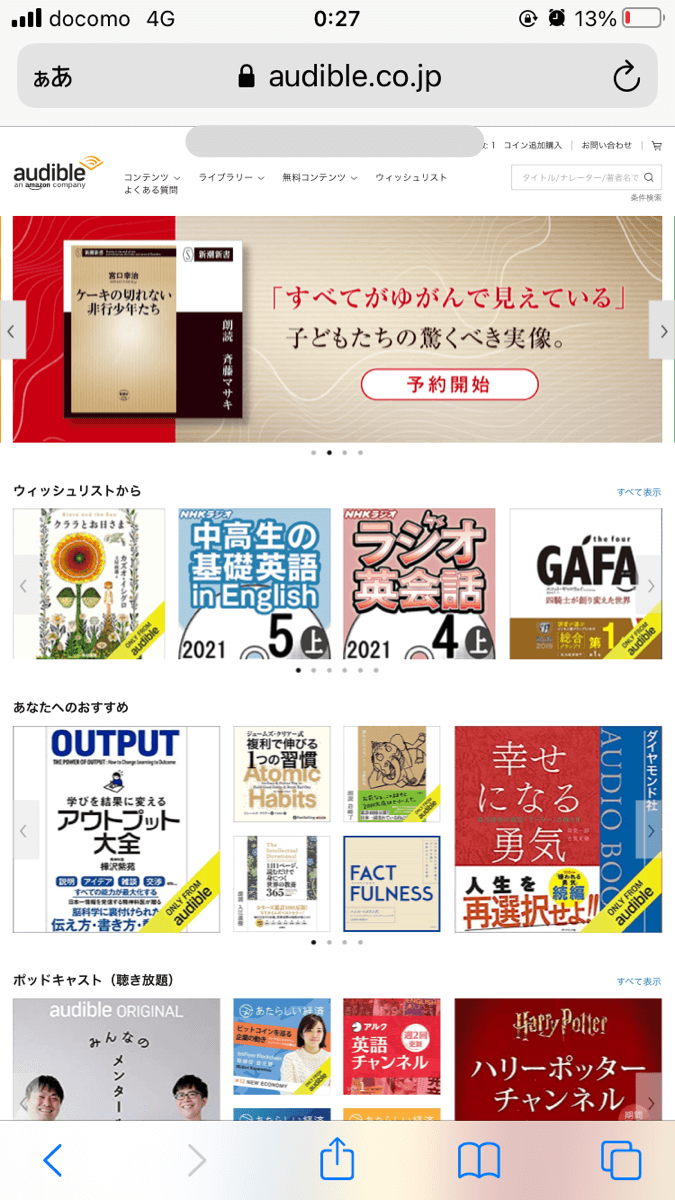This screenshot has height=1200, width=675.
Task: Open the GAFA audiobook cover
Action: point(585,584)
